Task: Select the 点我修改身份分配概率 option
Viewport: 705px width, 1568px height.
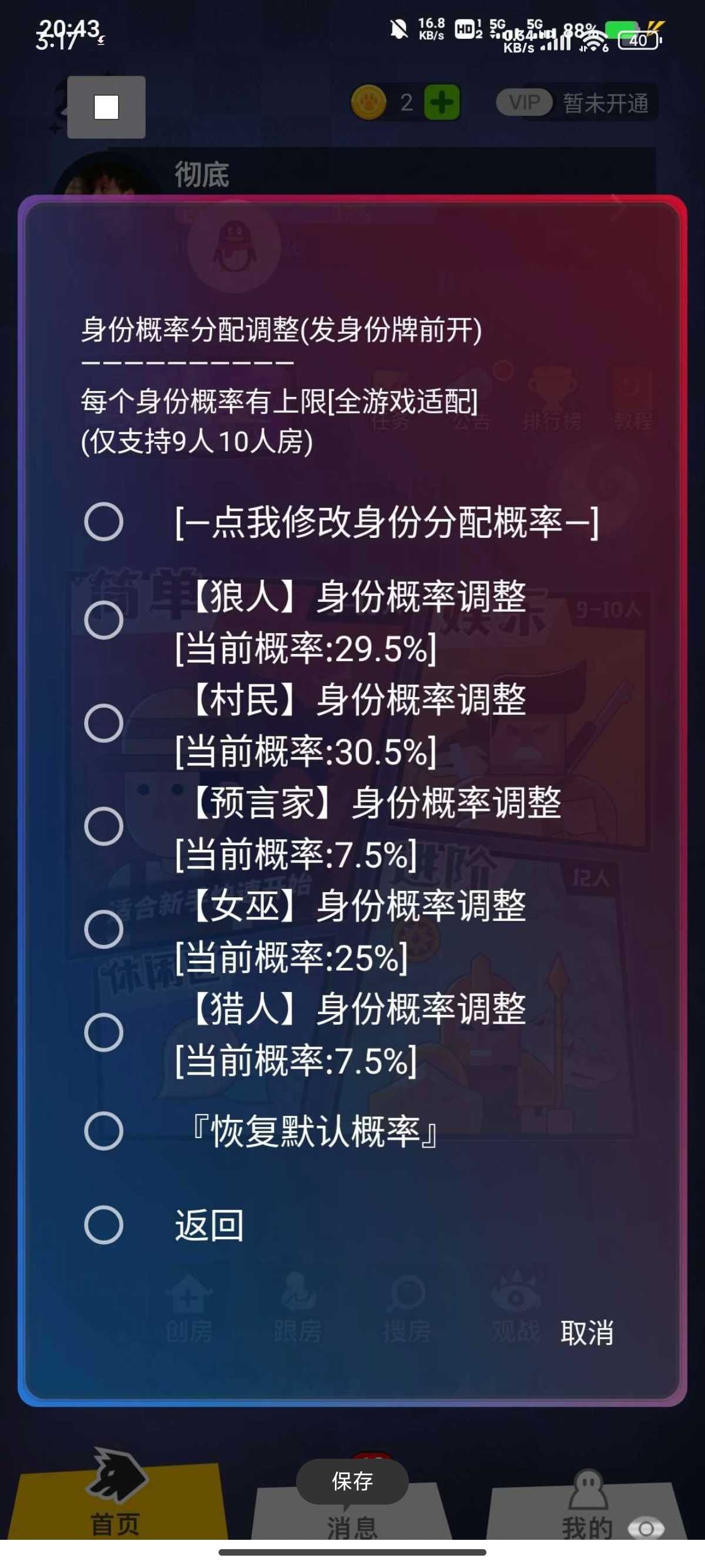Action: click(x=104, y=521)
